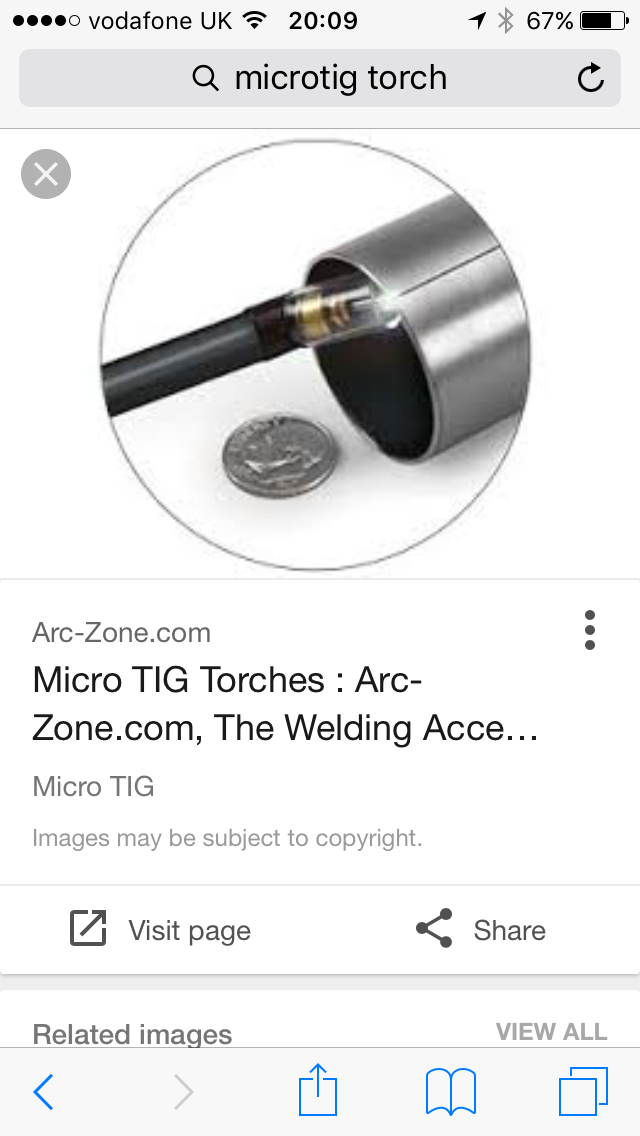Go back in Safari
640x1136 pixels.
point(44,1092)
